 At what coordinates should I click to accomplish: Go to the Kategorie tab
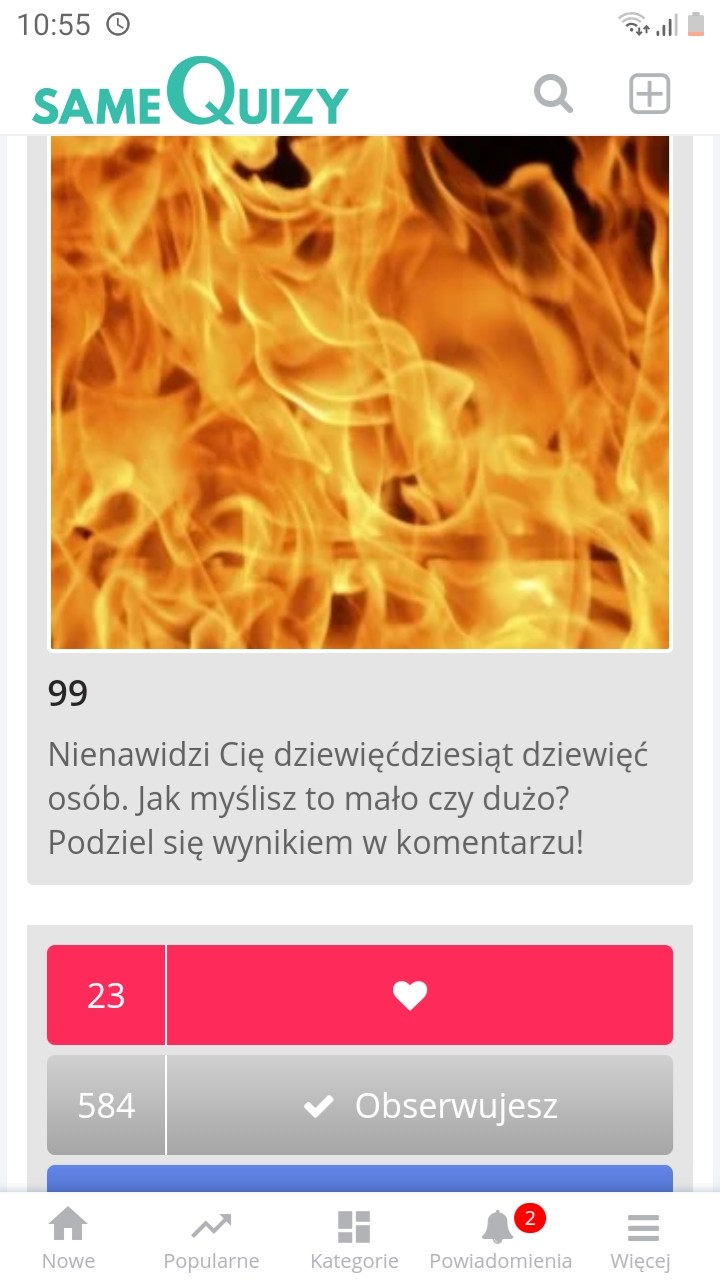[x=354, y=1238]
